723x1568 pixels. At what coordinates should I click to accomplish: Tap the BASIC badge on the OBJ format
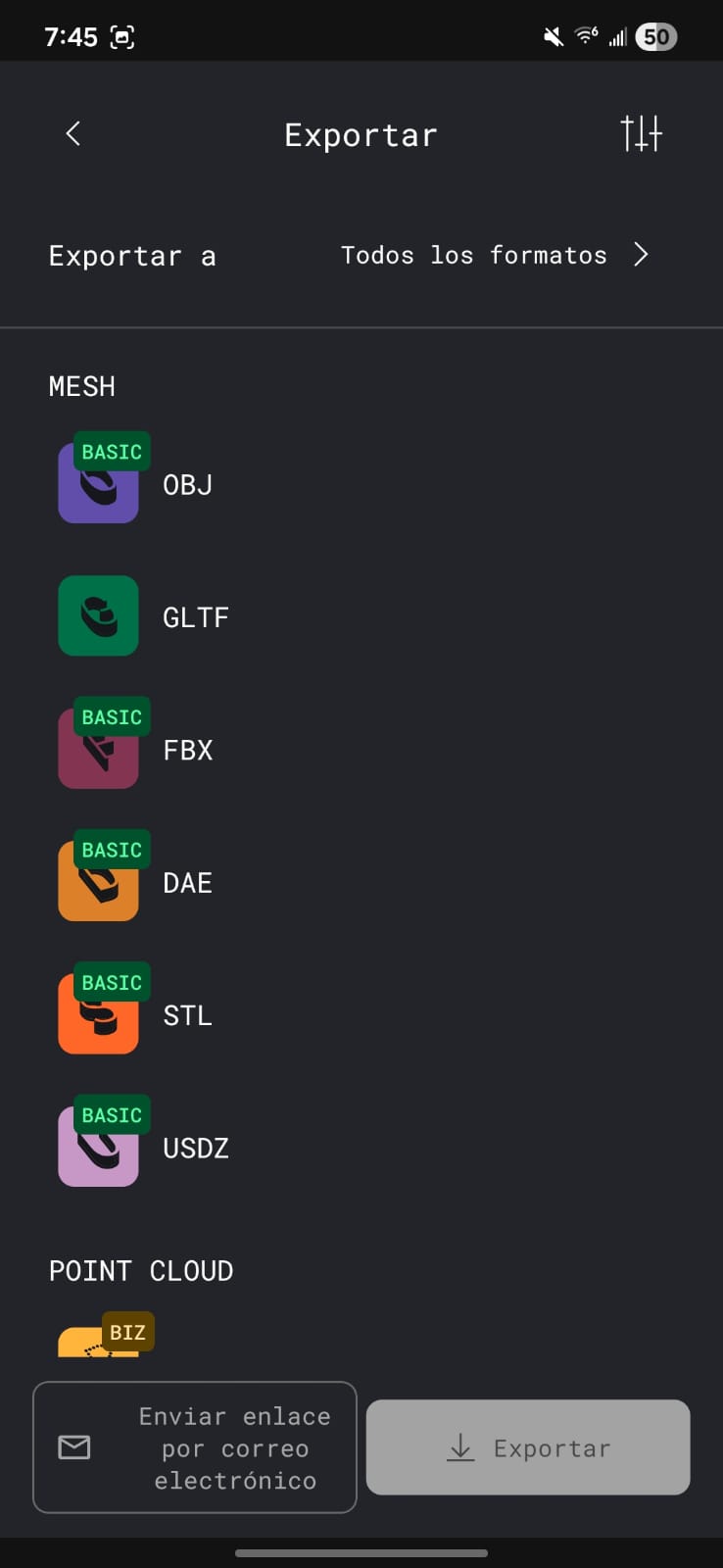111,452
